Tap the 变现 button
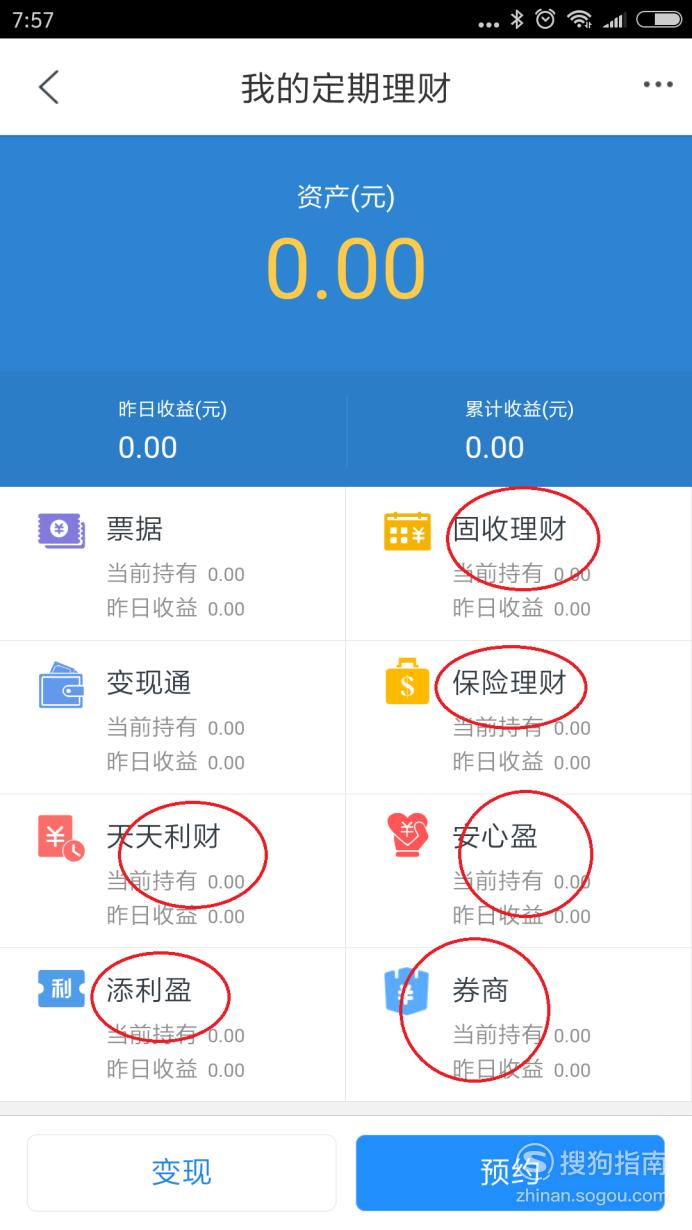This screenshot has width=692, height=1230. (x=182, y=1172)
